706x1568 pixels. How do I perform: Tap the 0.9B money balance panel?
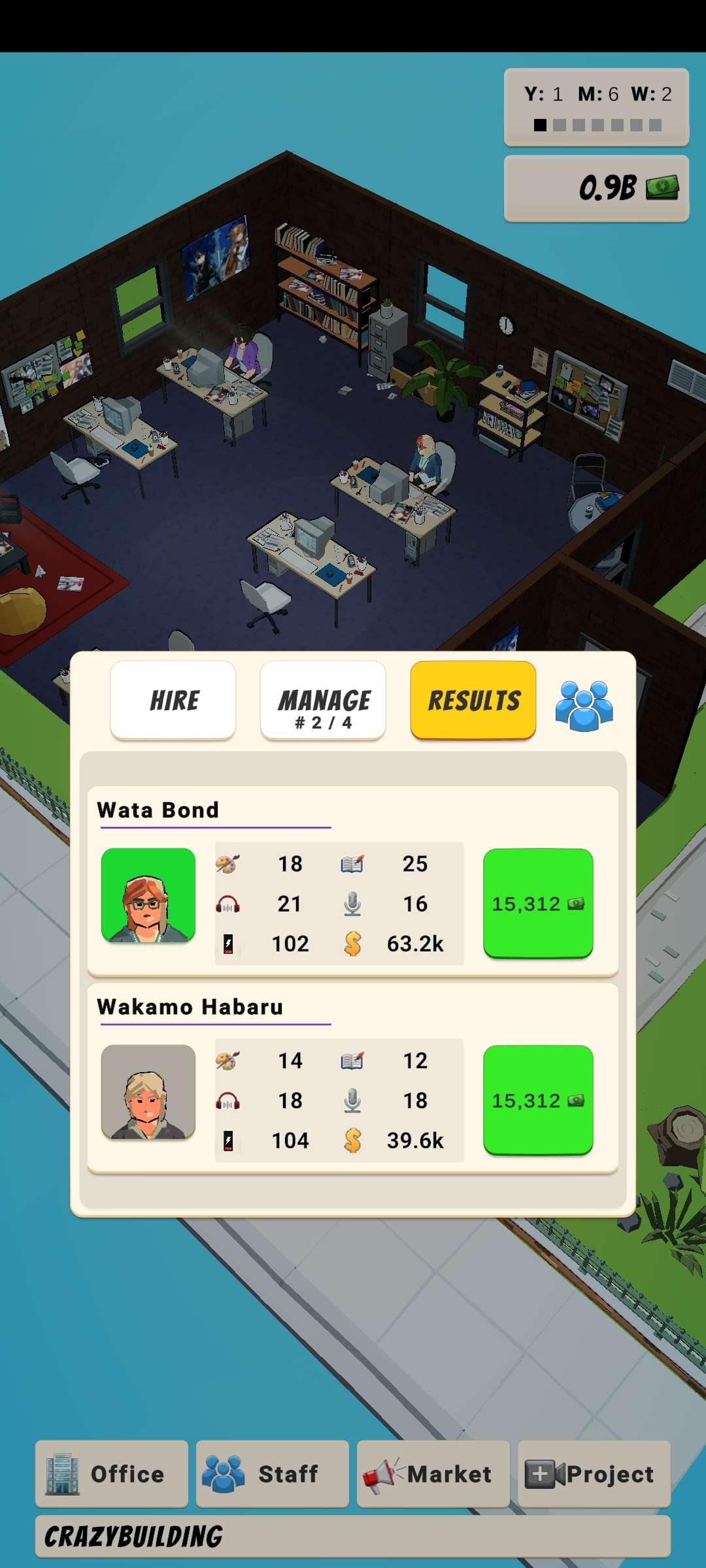(596, 189)
